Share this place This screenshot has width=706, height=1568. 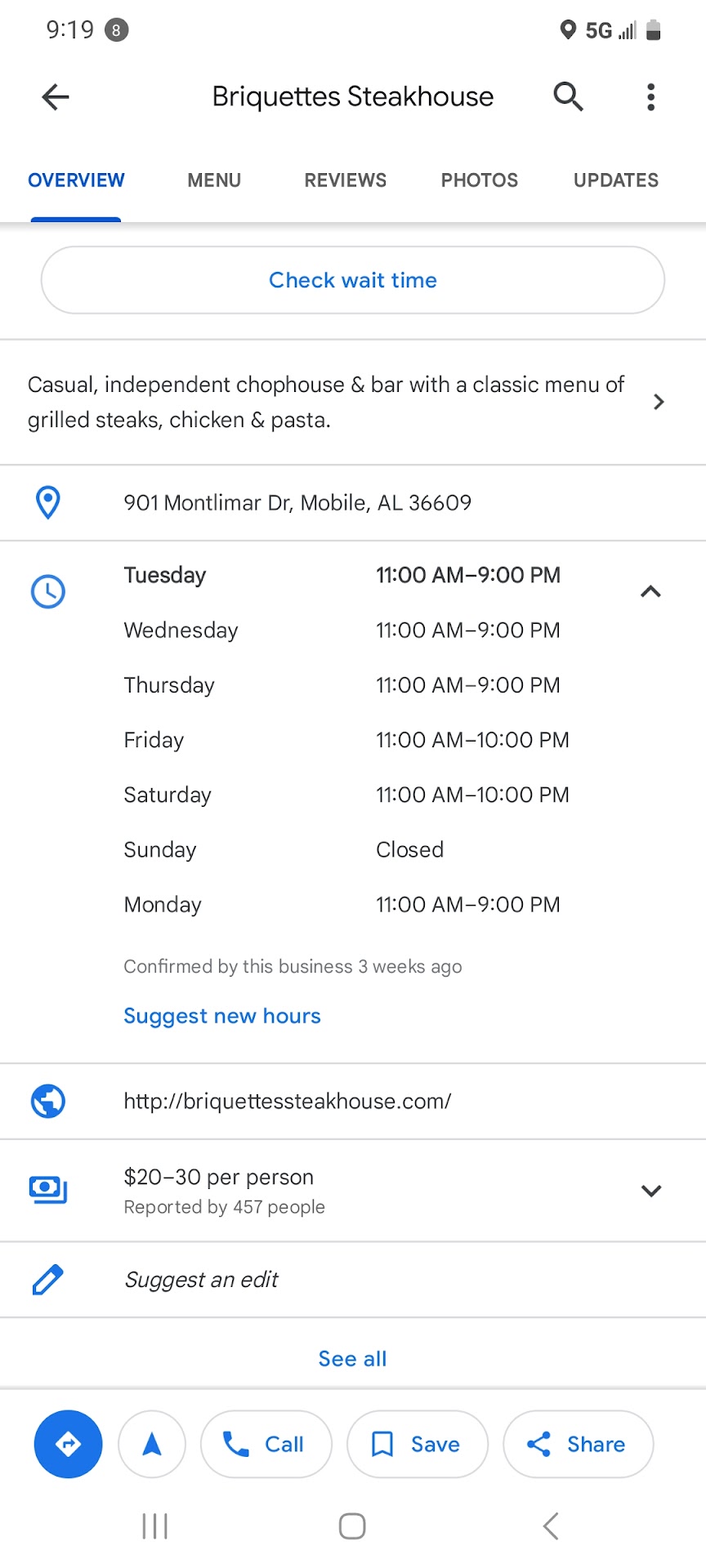coord(578,1445)
